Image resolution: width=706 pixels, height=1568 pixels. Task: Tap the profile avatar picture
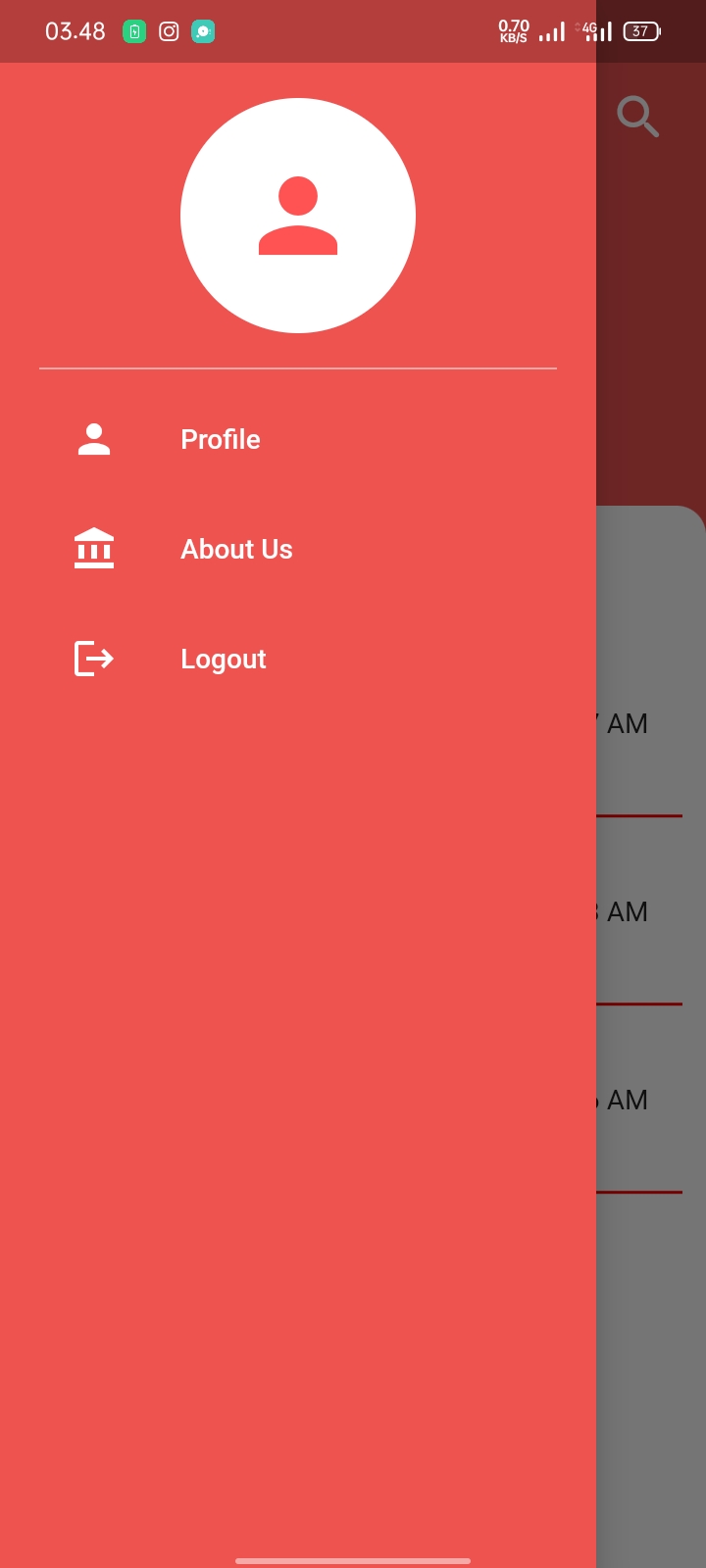[298, 216]
